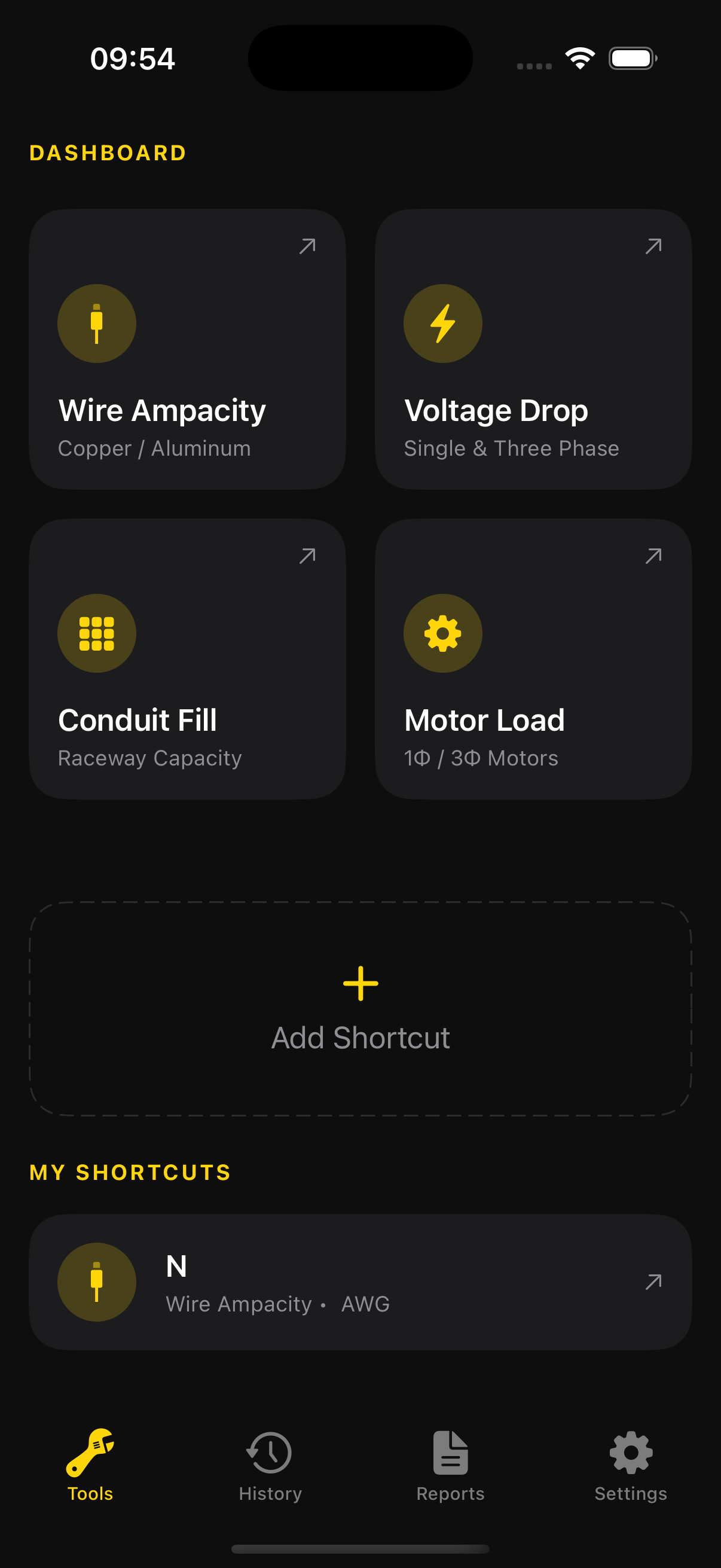Expand the shortcut N arrow

(653, 1282)
